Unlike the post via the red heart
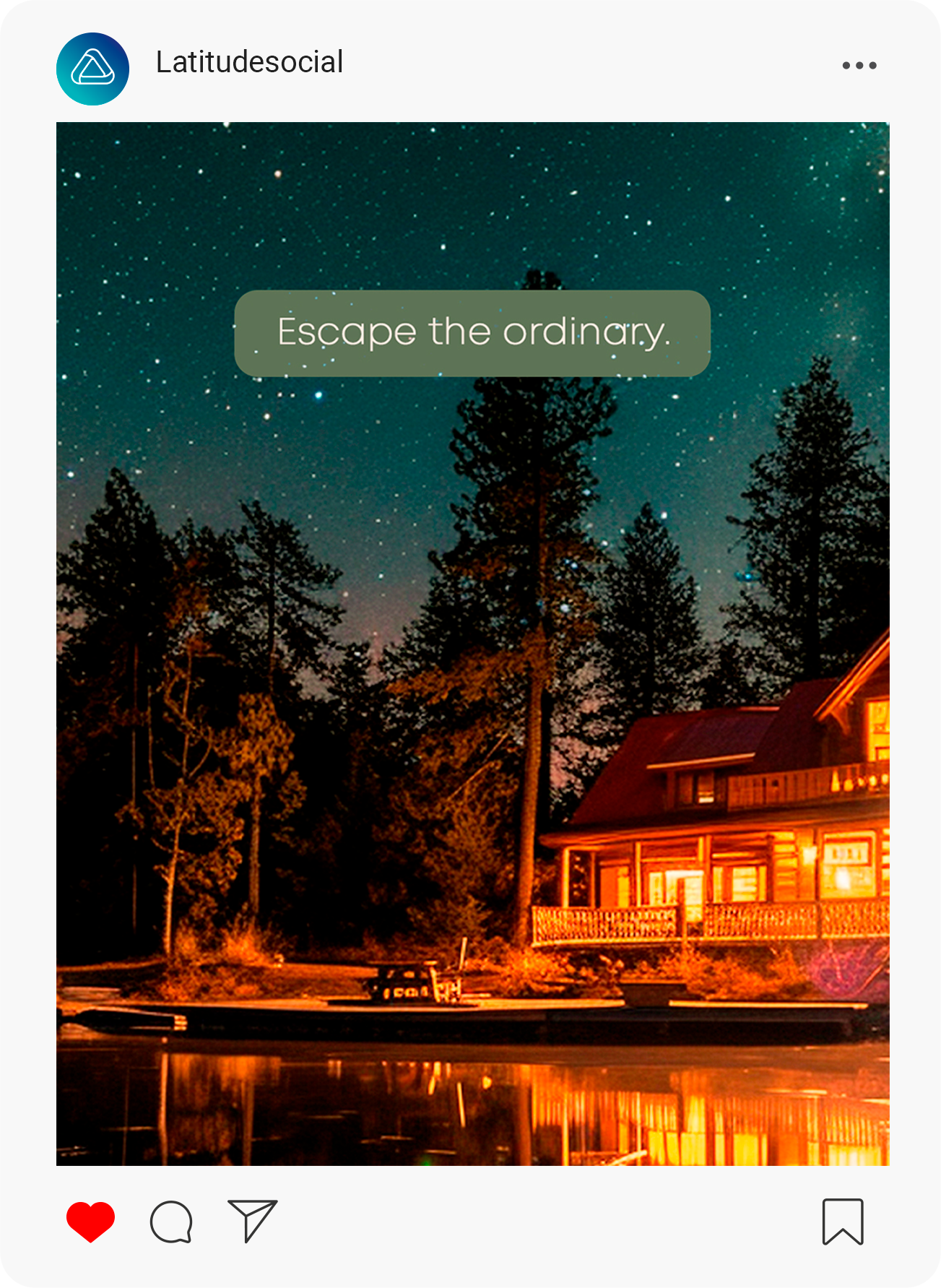This screenshot has height=1288, width=941. (x=90, y=1222)
